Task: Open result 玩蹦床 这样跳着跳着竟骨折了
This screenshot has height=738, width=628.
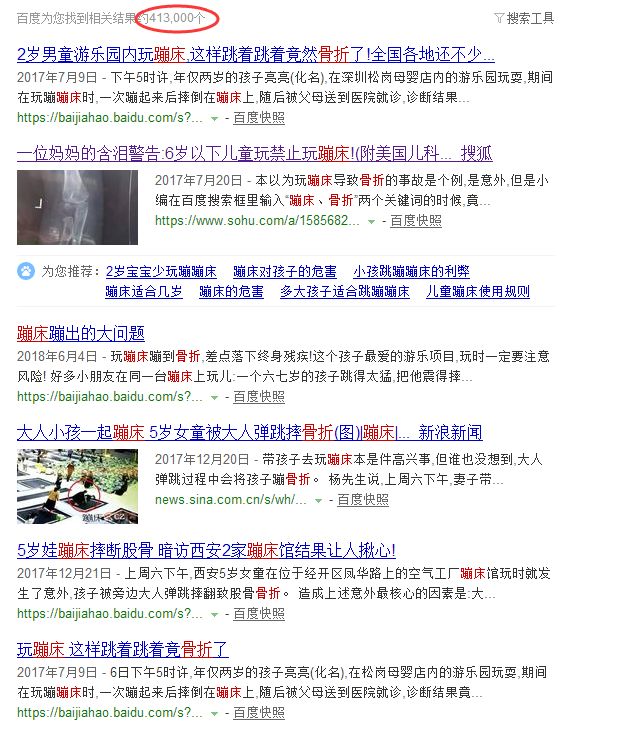Action: tap(123, 649)
